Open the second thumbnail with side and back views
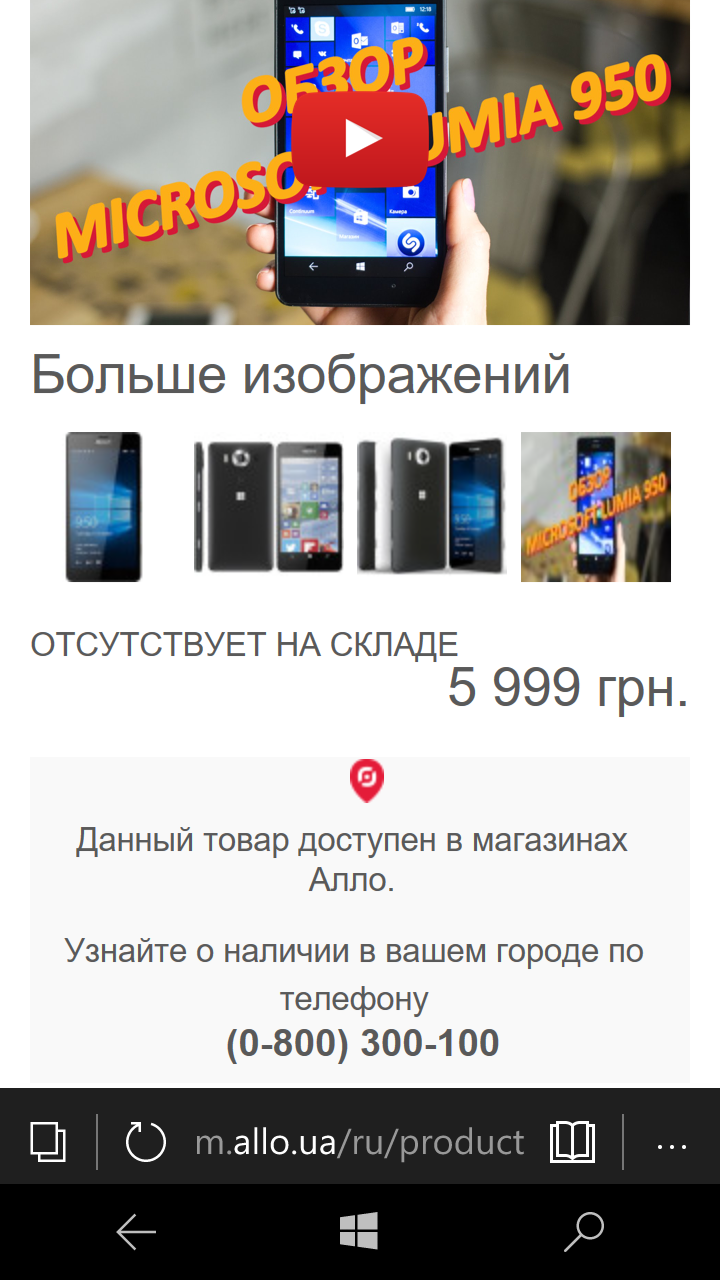The height and width of the screenshot is (1280, 720). click(268, 507)
